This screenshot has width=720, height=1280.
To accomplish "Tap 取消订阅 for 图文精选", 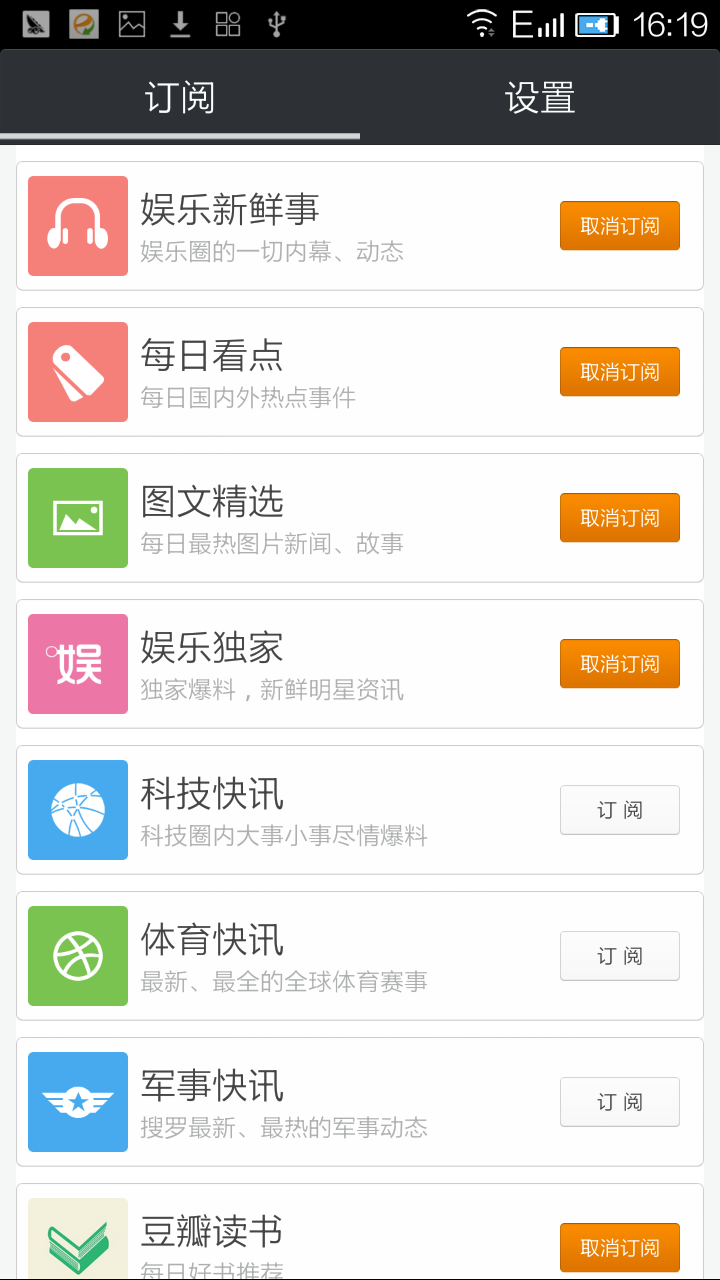I will click(x=619, y=518).
